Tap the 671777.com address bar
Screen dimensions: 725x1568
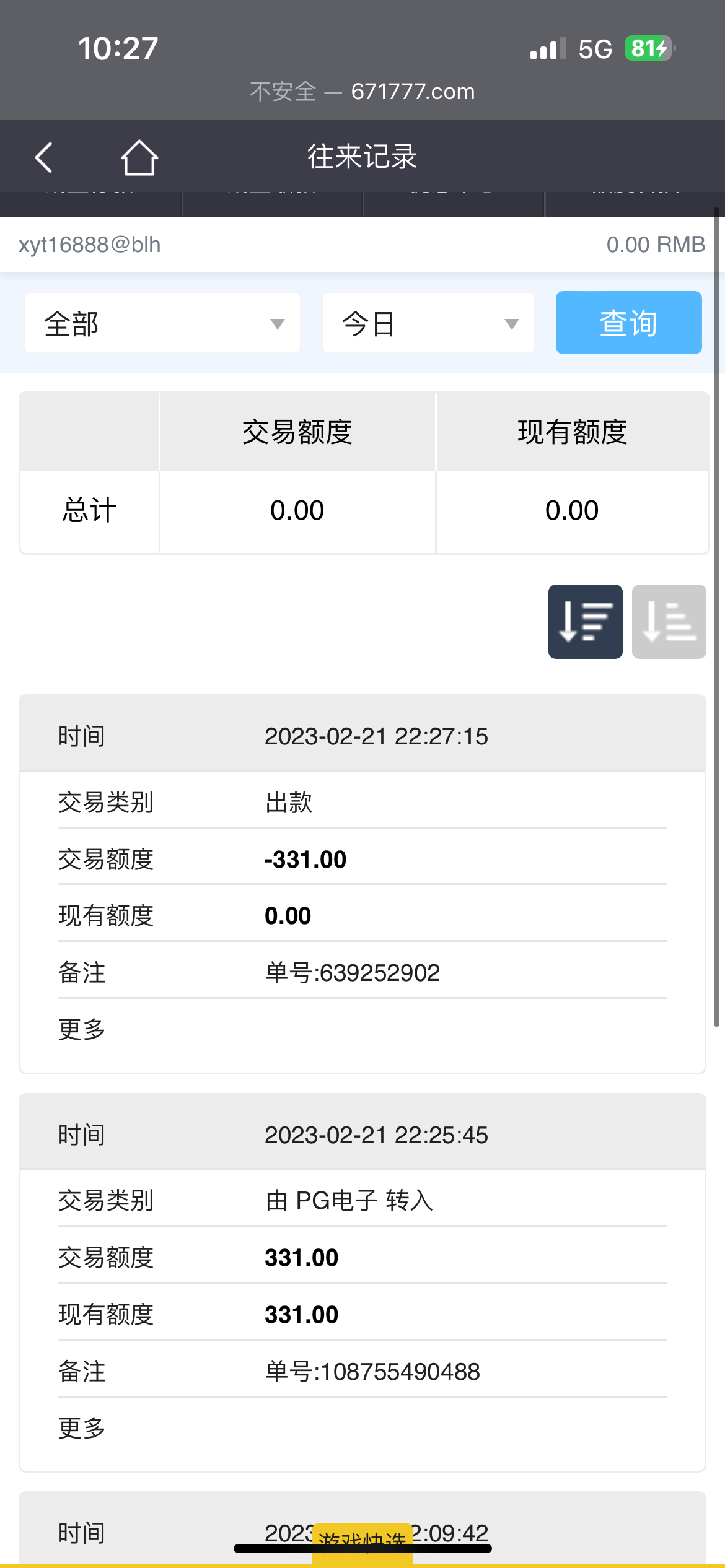point(362,92)
